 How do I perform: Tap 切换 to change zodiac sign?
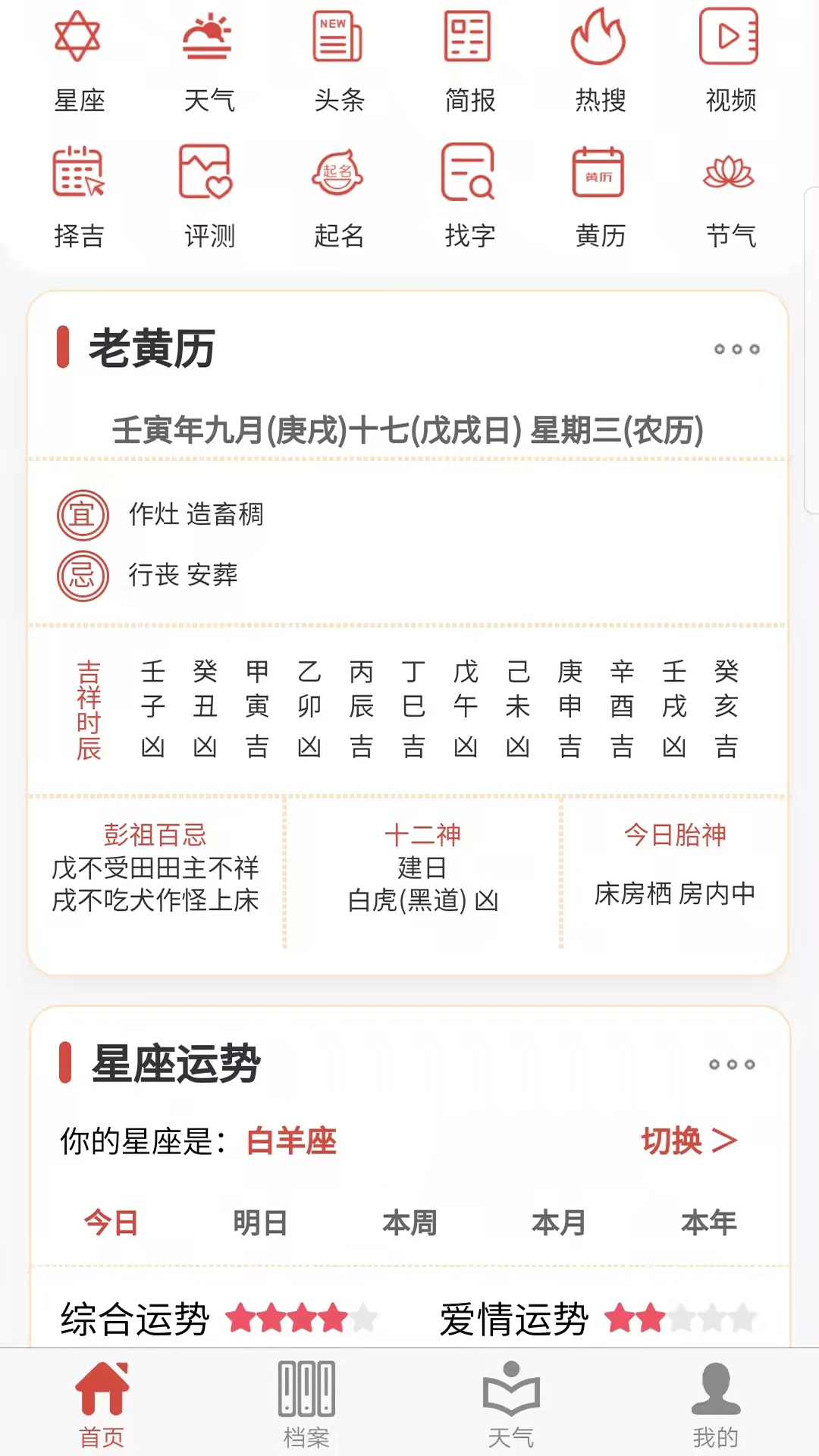tap(689, 1141)
